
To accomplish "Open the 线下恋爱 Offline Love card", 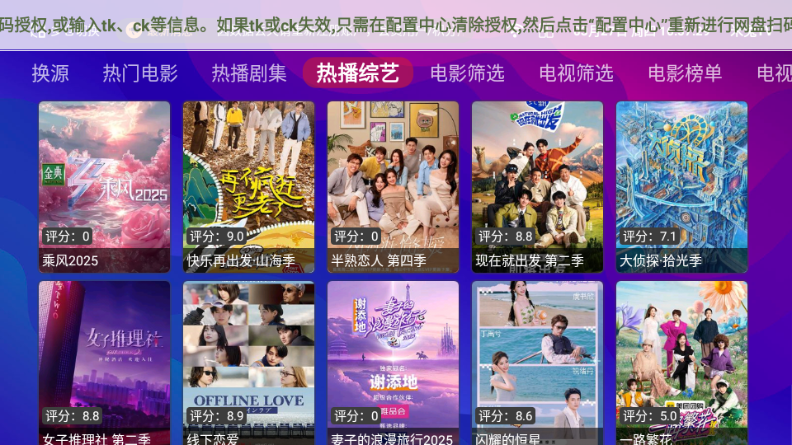I will (249, 363).
